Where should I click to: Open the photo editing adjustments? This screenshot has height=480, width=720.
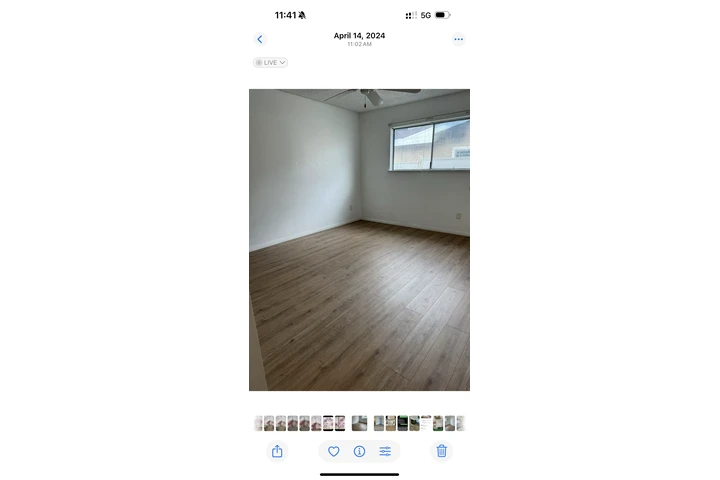pyautogui.click(x=385, y=451)
